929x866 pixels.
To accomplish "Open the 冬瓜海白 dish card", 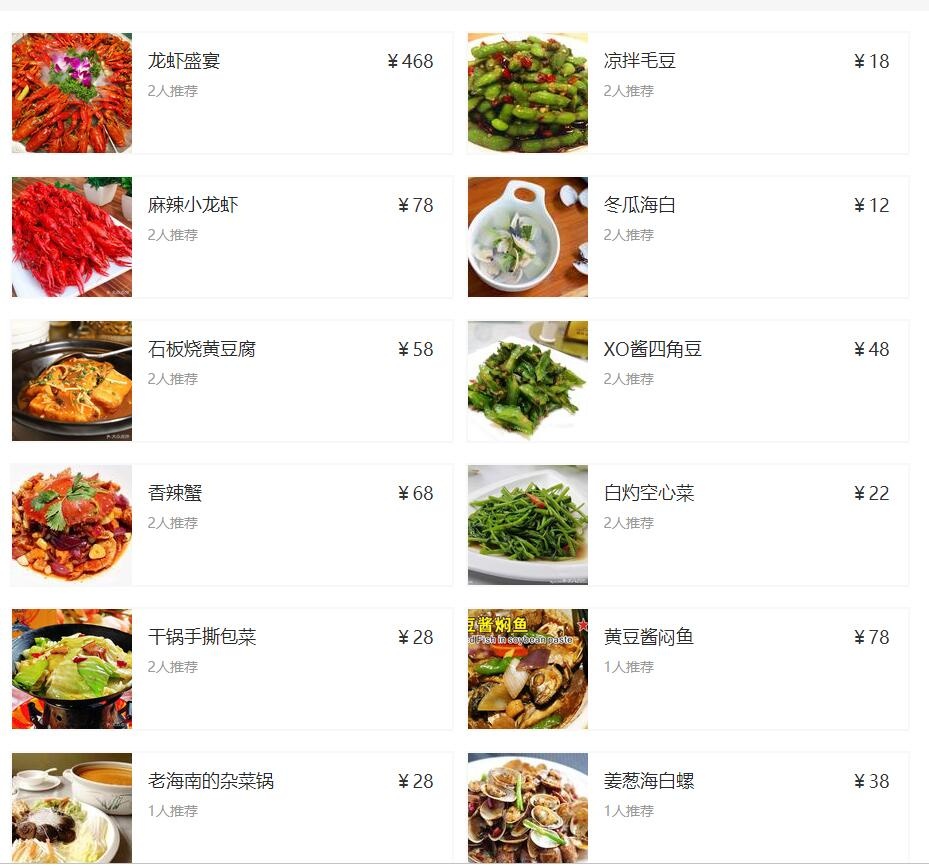I will pyautogui.click(x=687, y=237).
